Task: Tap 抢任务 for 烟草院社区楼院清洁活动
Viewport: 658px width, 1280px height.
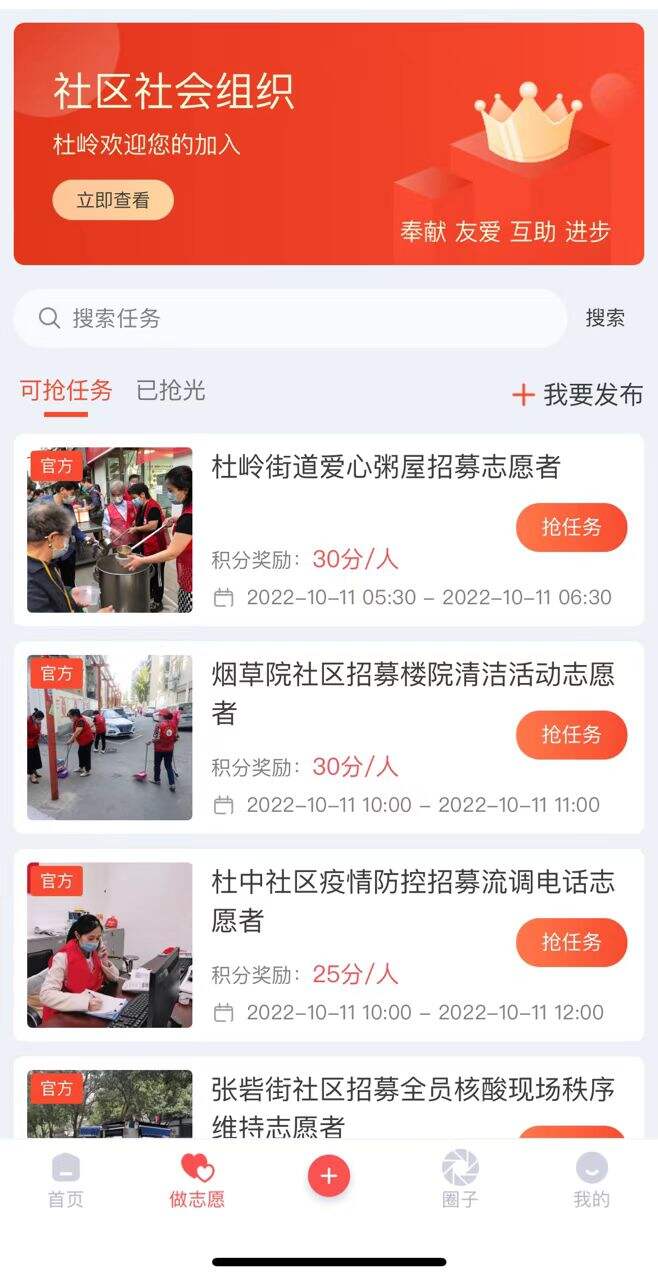Action: coord(571,735)
